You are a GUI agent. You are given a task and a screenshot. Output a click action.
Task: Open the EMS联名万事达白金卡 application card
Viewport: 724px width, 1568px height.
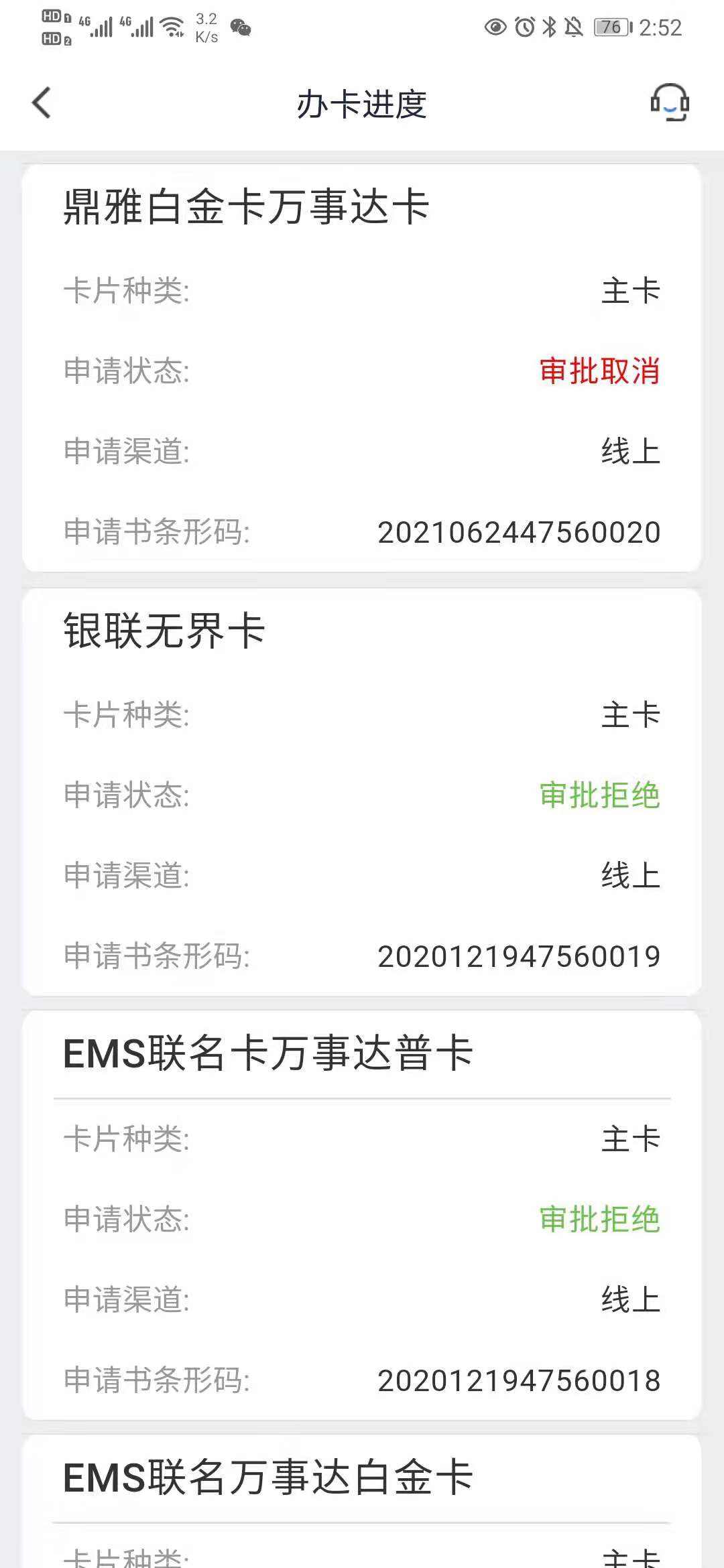pyautogui.click(x=362, y=1502)
